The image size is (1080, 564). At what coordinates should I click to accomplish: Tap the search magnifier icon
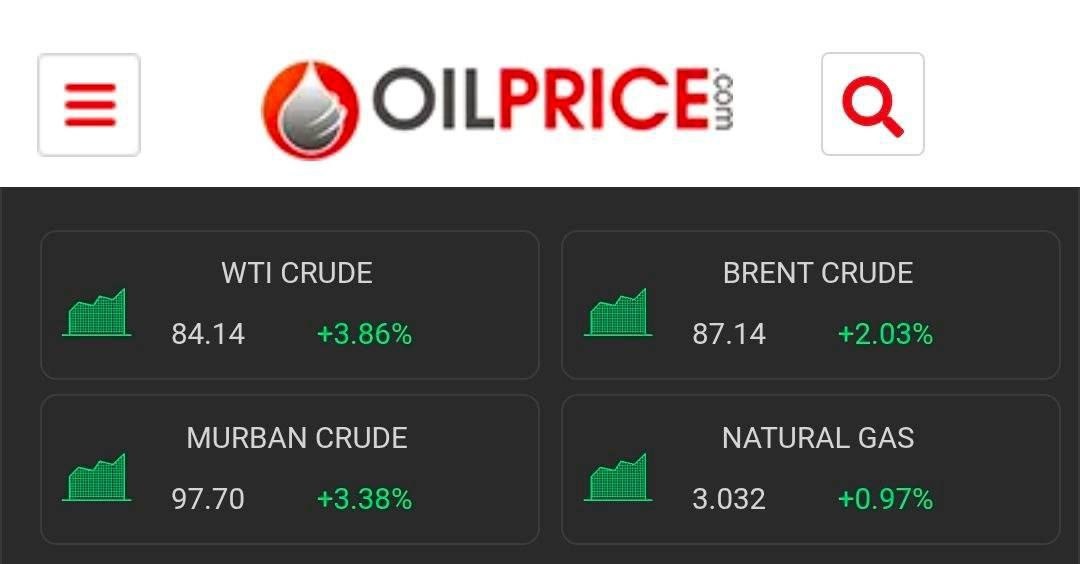pos(872,105)
